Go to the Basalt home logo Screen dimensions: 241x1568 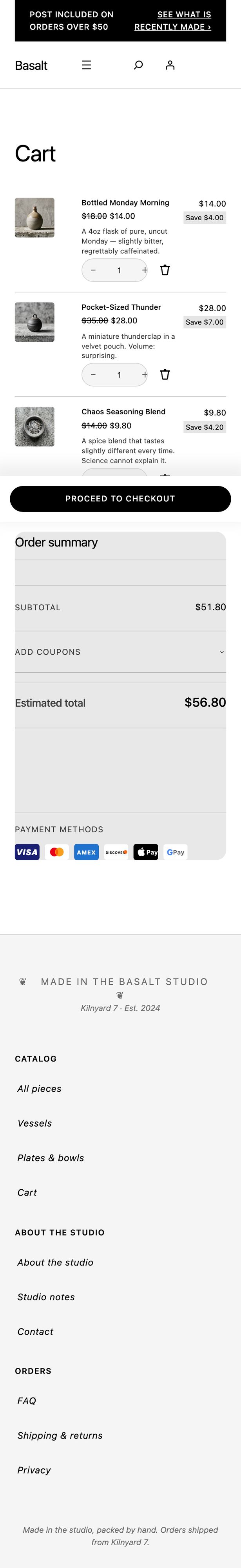pyautogui.click(x=31, y=66)
